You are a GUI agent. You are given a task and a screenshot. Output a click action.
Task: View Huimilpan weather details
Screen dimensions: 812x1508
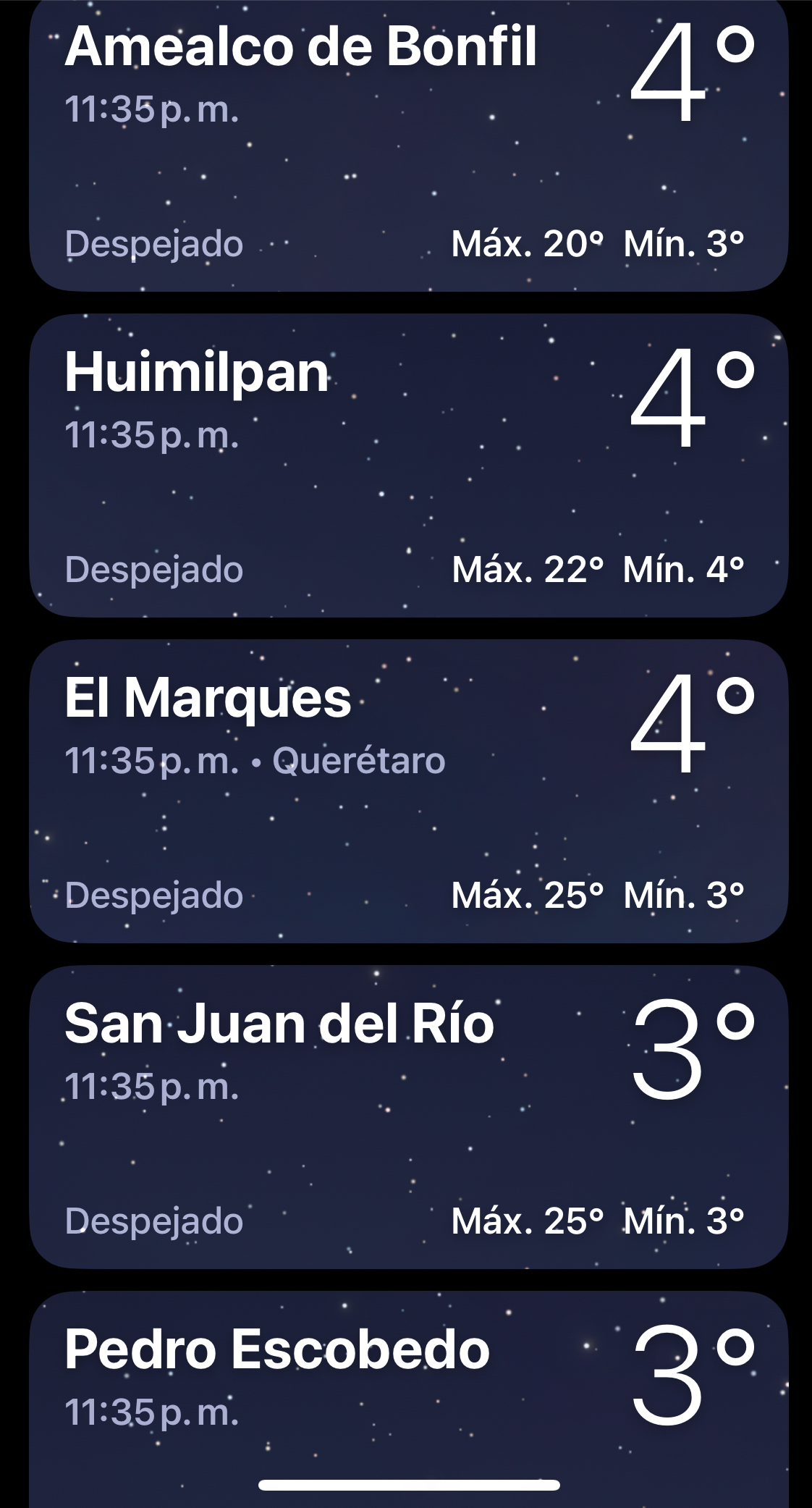click(408, 465)
